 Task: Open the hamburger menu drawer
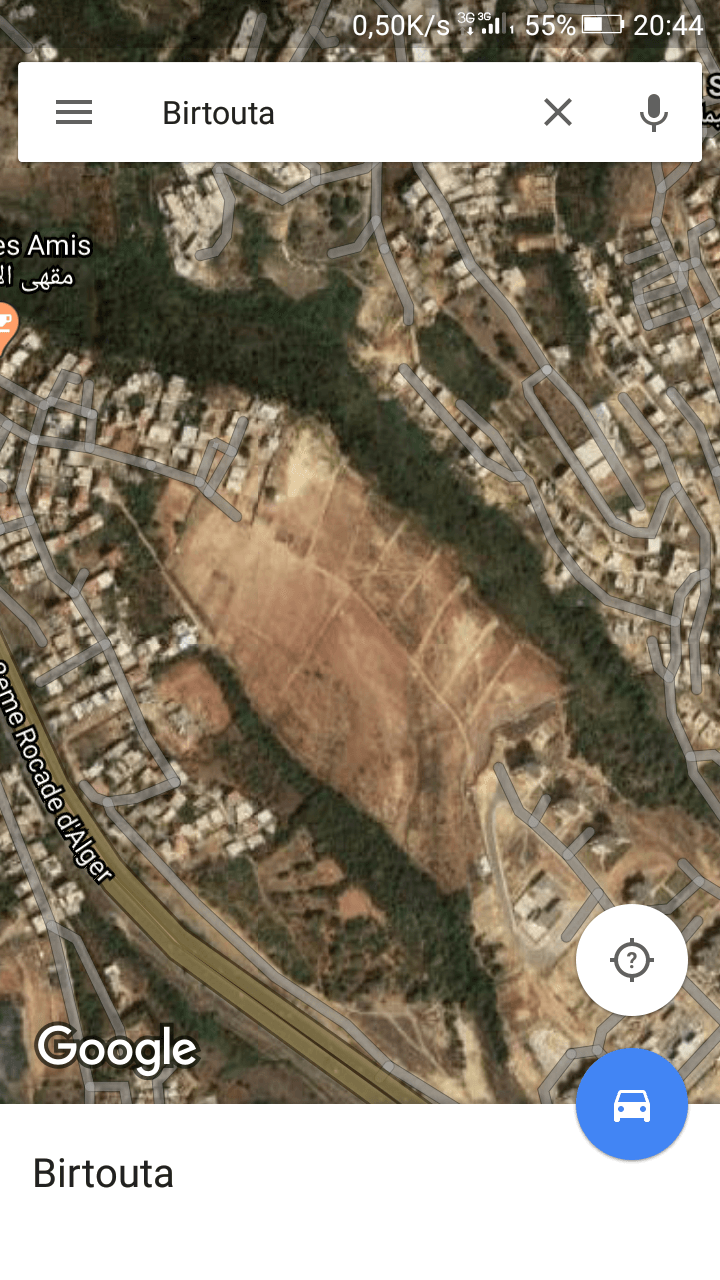74,113
